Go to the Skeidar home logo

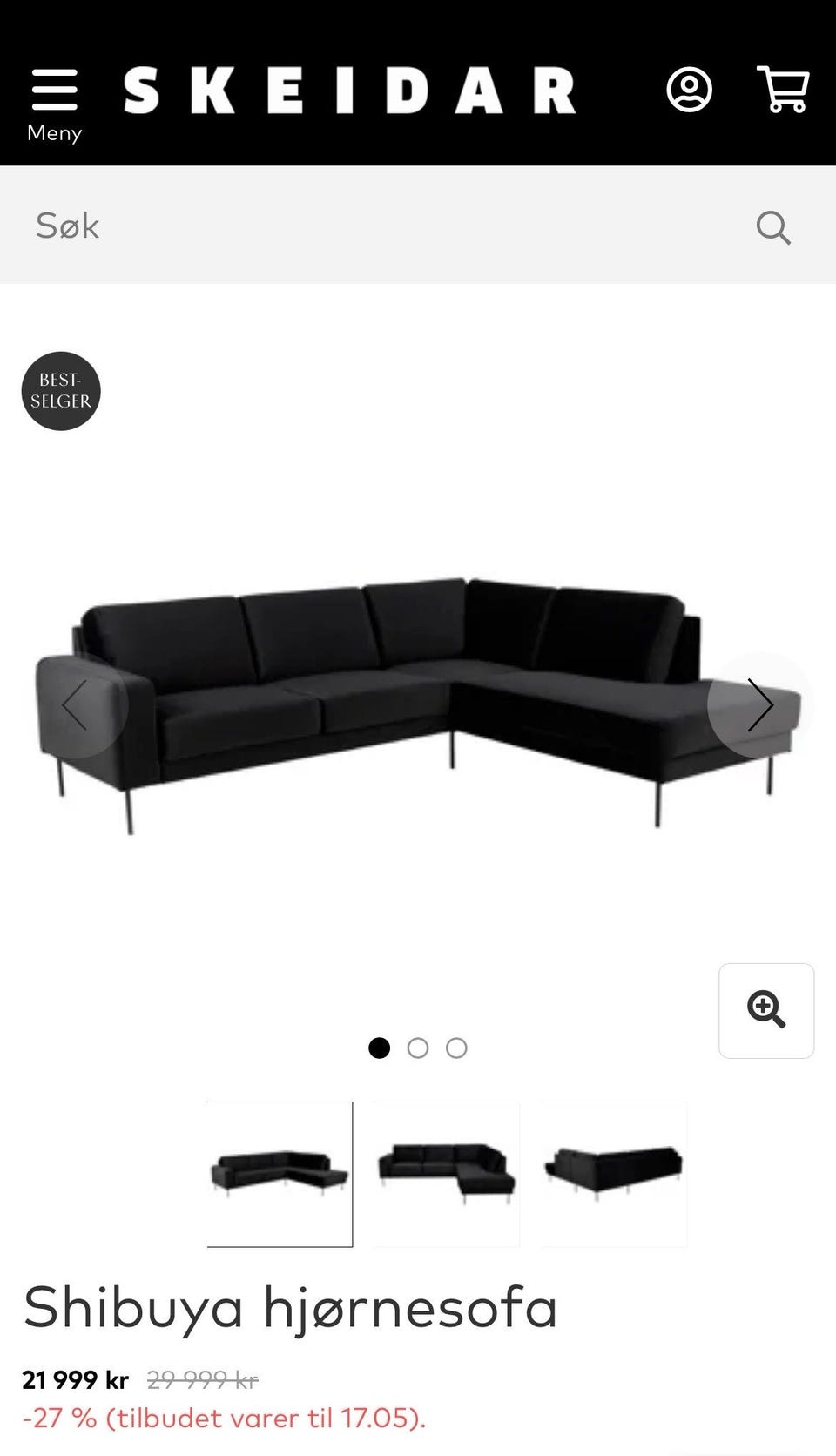[350, 91]
